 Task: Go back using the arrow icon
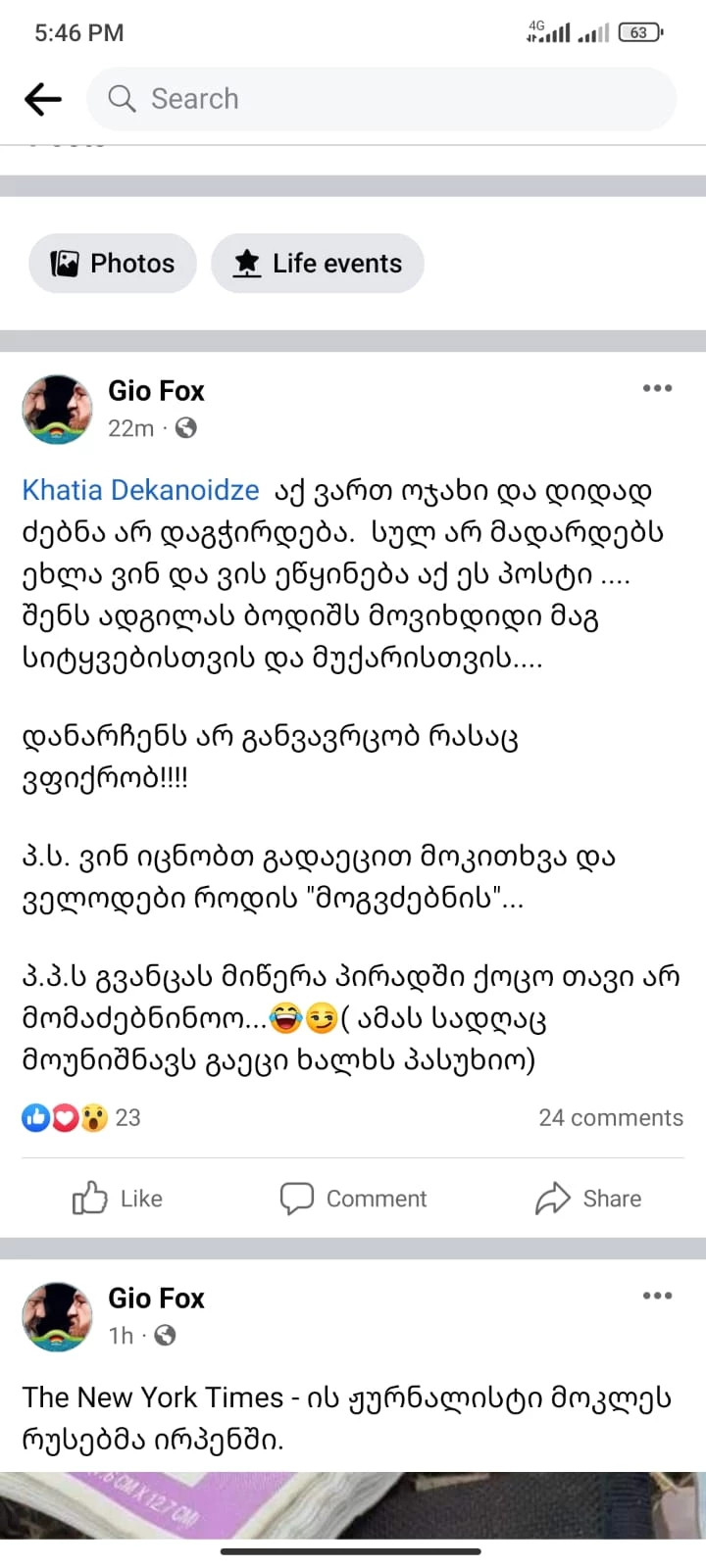point(43,99)
